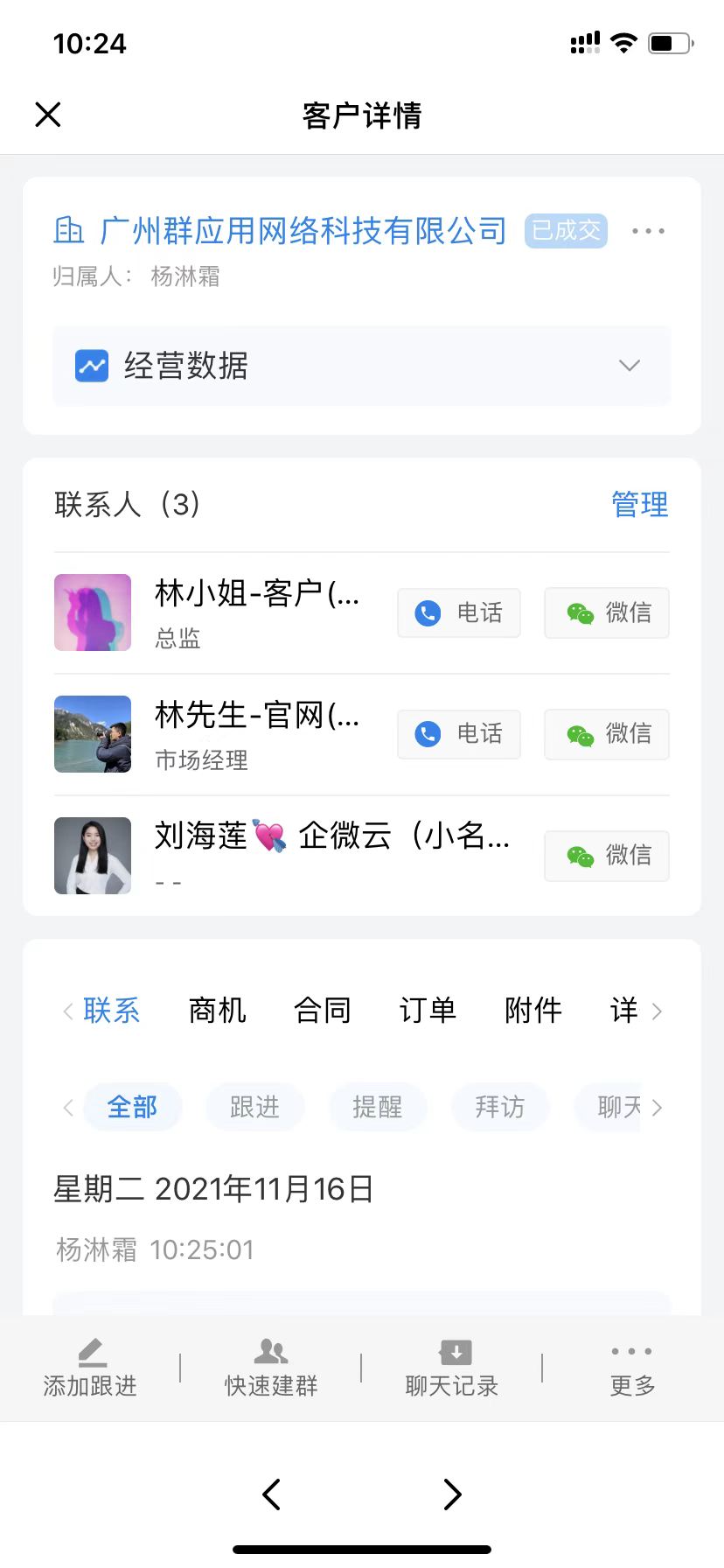Select 快速建群 in bottom toolbar

(271, 1368)
